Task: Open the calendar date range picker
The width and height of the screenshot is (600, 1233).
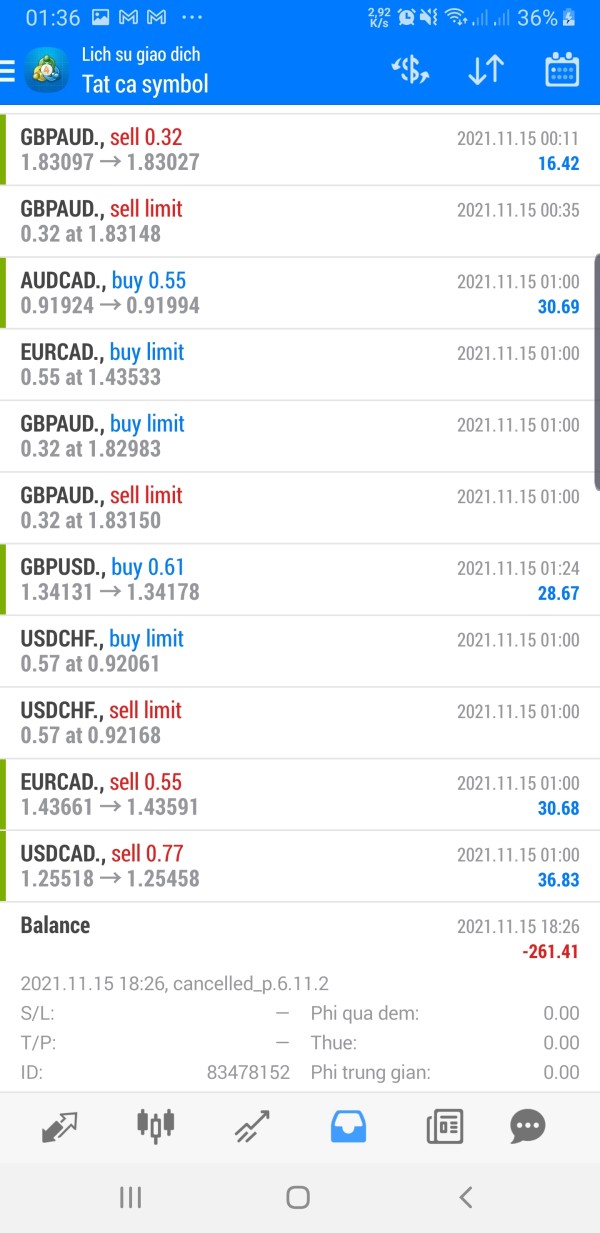Action: click(562, 70)
